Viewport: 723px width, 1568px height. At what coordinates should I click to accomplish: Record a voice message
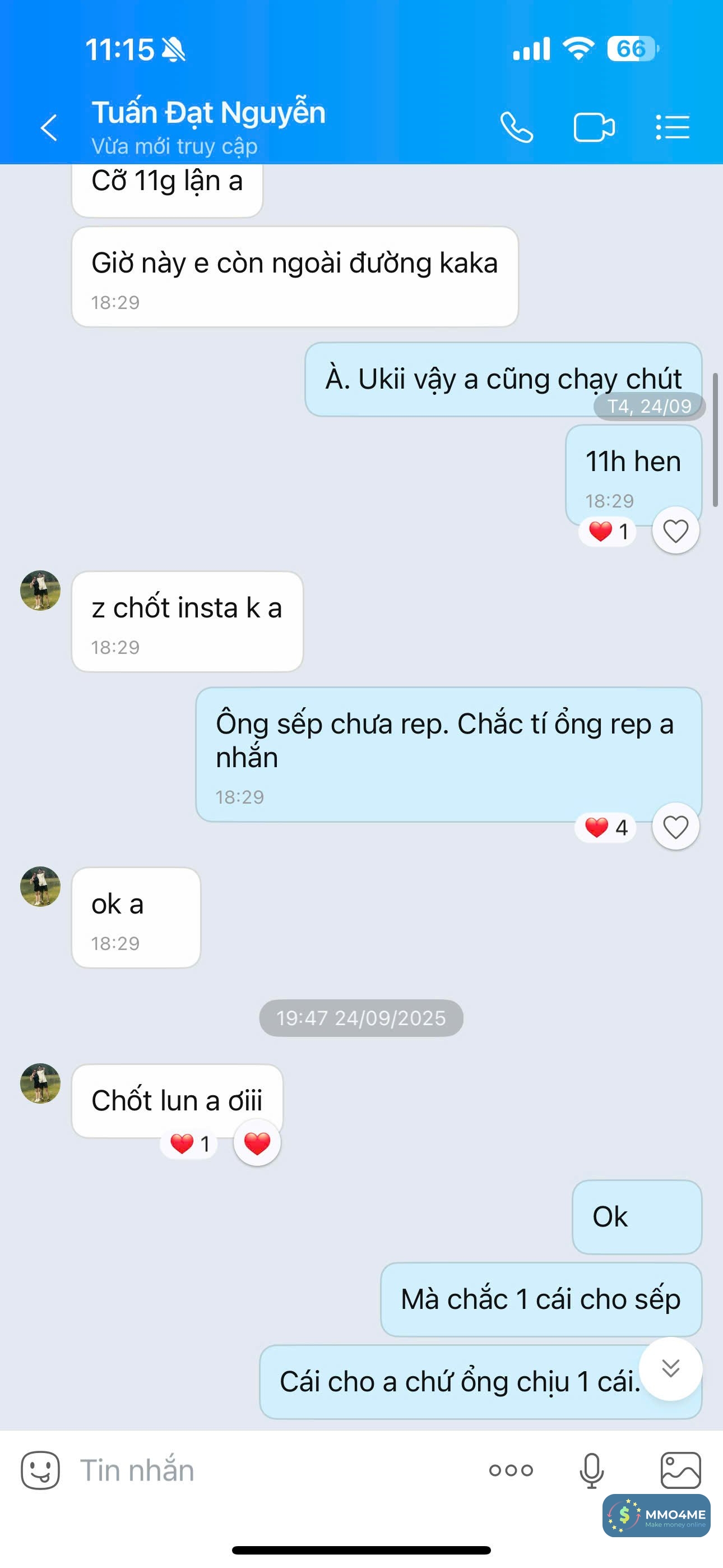(x=591, y=1470)
